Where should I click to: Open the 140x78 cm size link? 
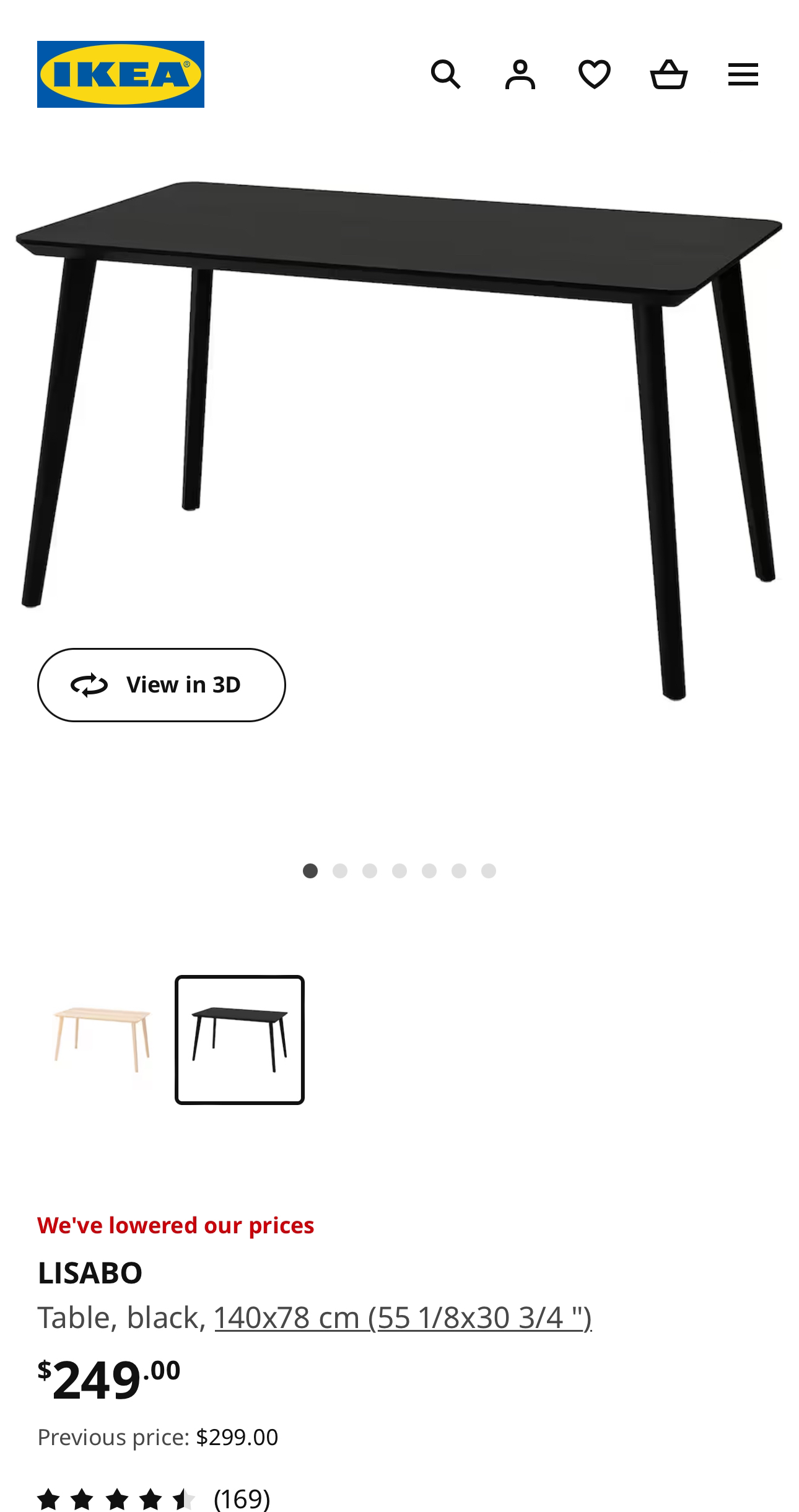click(403, 1318)
